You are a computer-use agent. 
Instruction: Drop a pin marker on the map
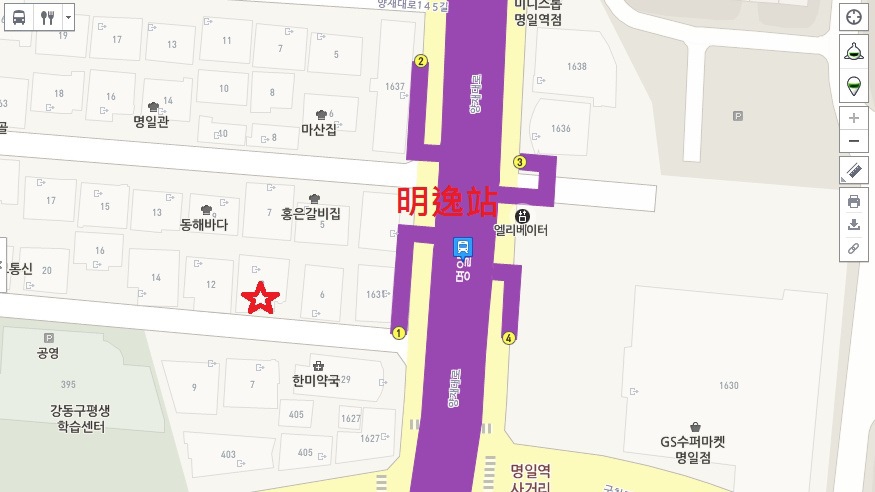[x=853, y=85]
